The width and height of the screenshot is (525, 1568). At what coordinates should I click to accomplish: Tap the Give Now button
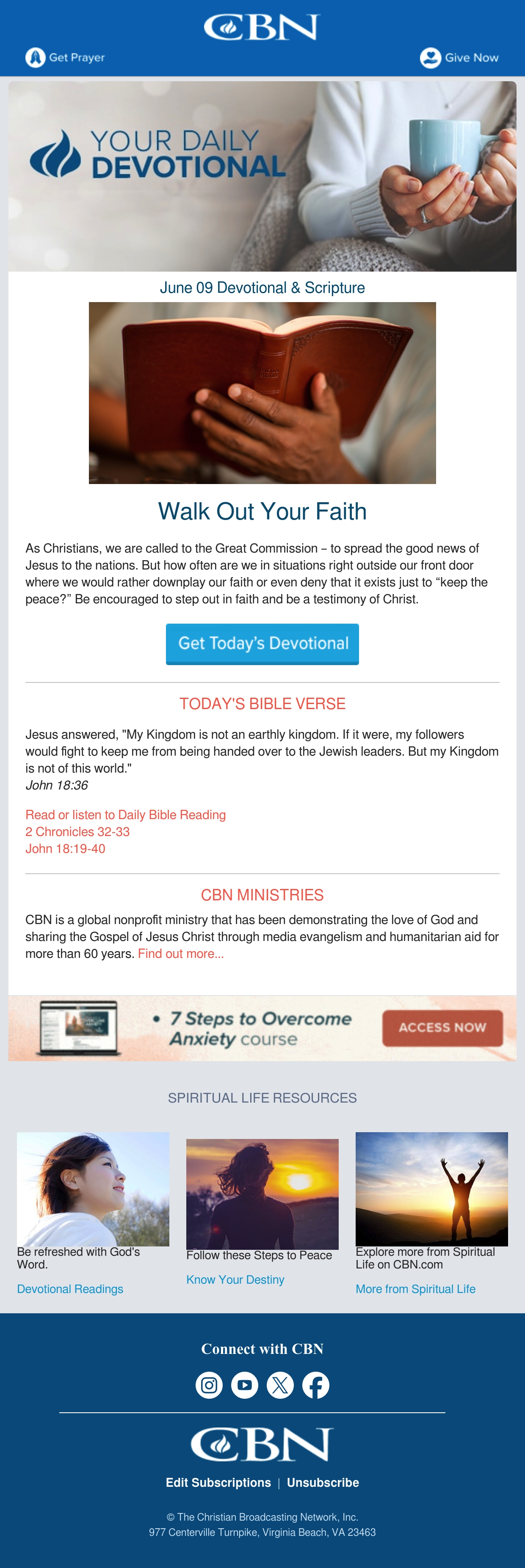(x=459, y=57)
